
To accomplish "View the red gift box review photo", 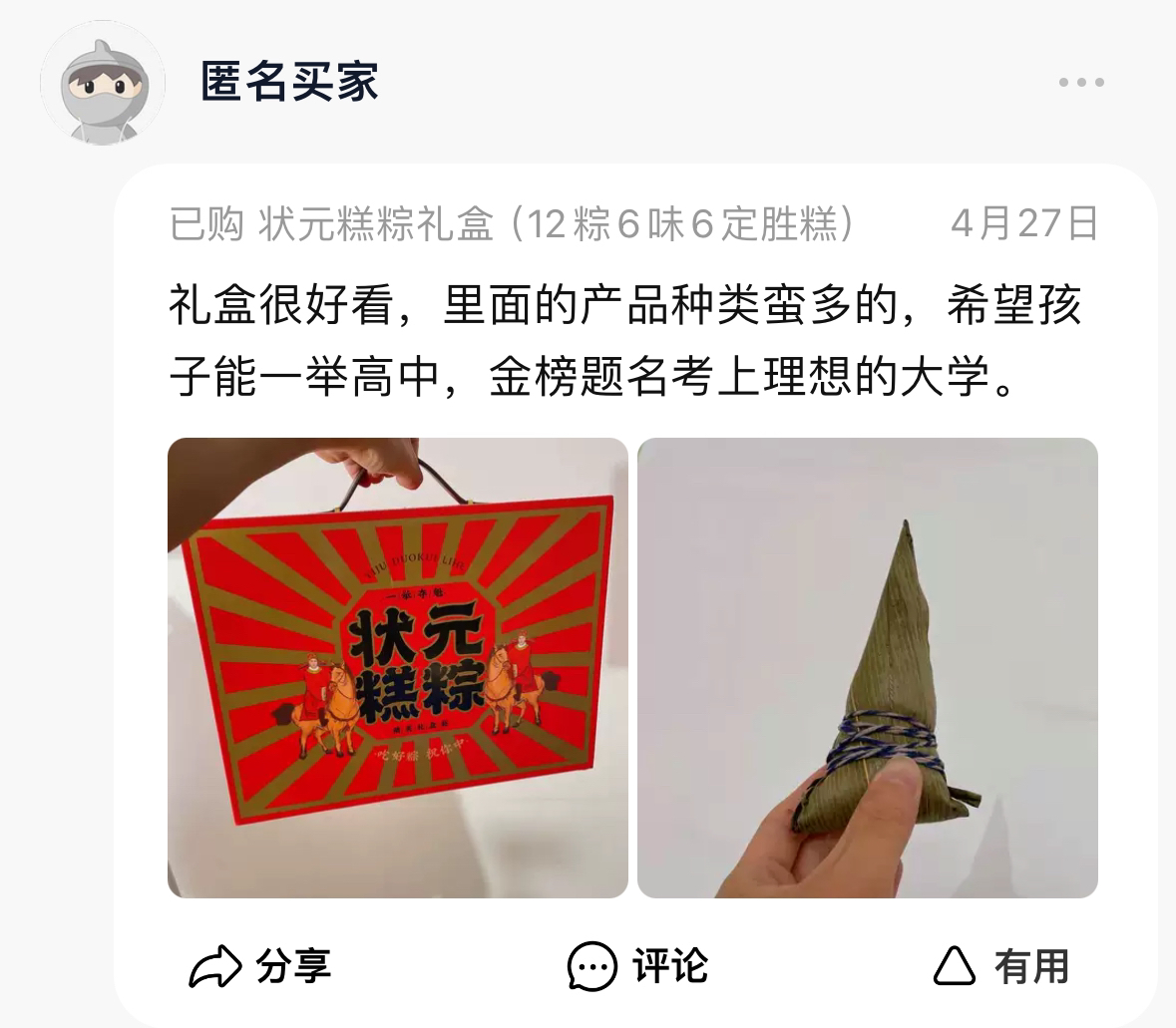I will coord(397,667).
